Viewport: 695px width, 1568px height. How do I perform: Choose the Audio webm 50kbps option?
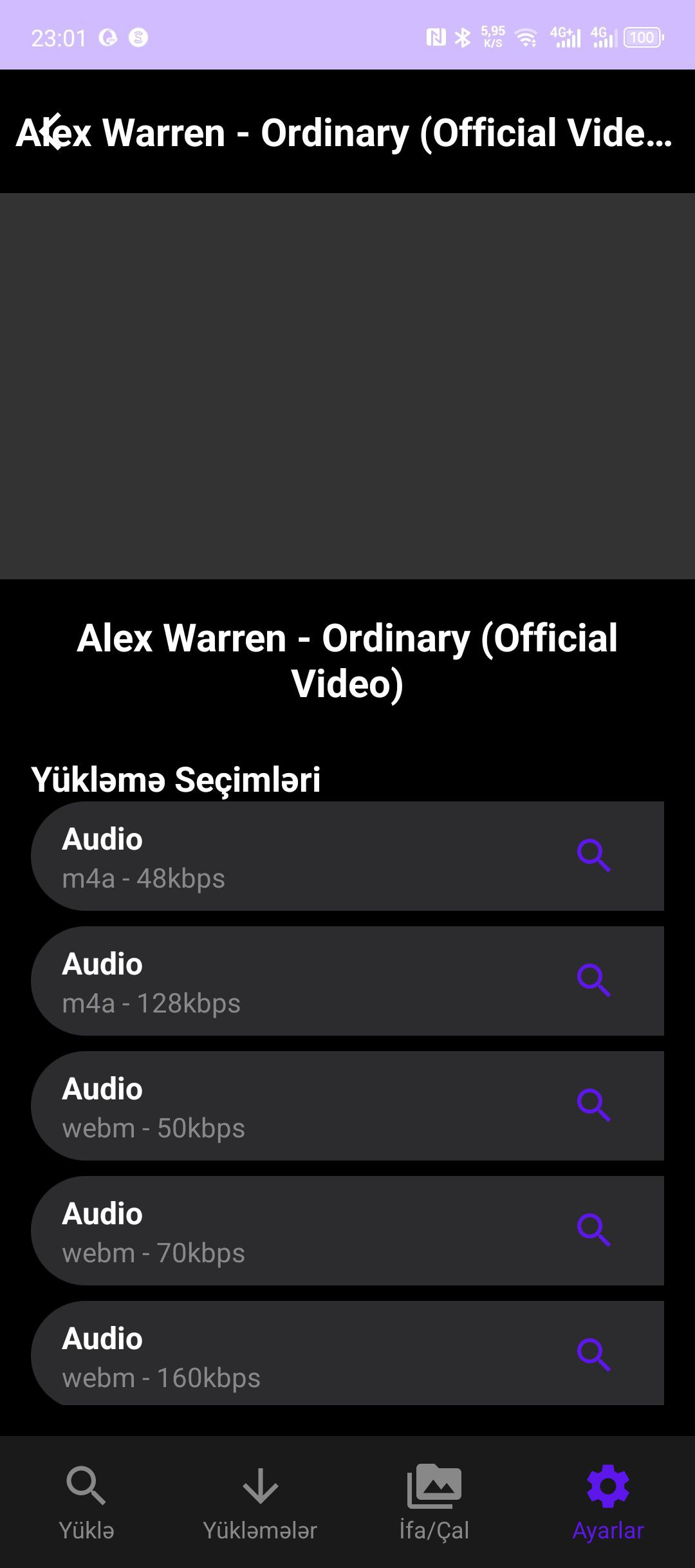[x=290, y=1106]
